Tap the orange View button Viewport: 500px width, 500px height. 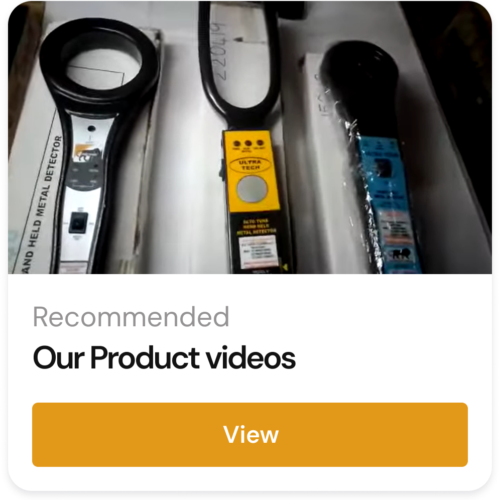[250, 434]
